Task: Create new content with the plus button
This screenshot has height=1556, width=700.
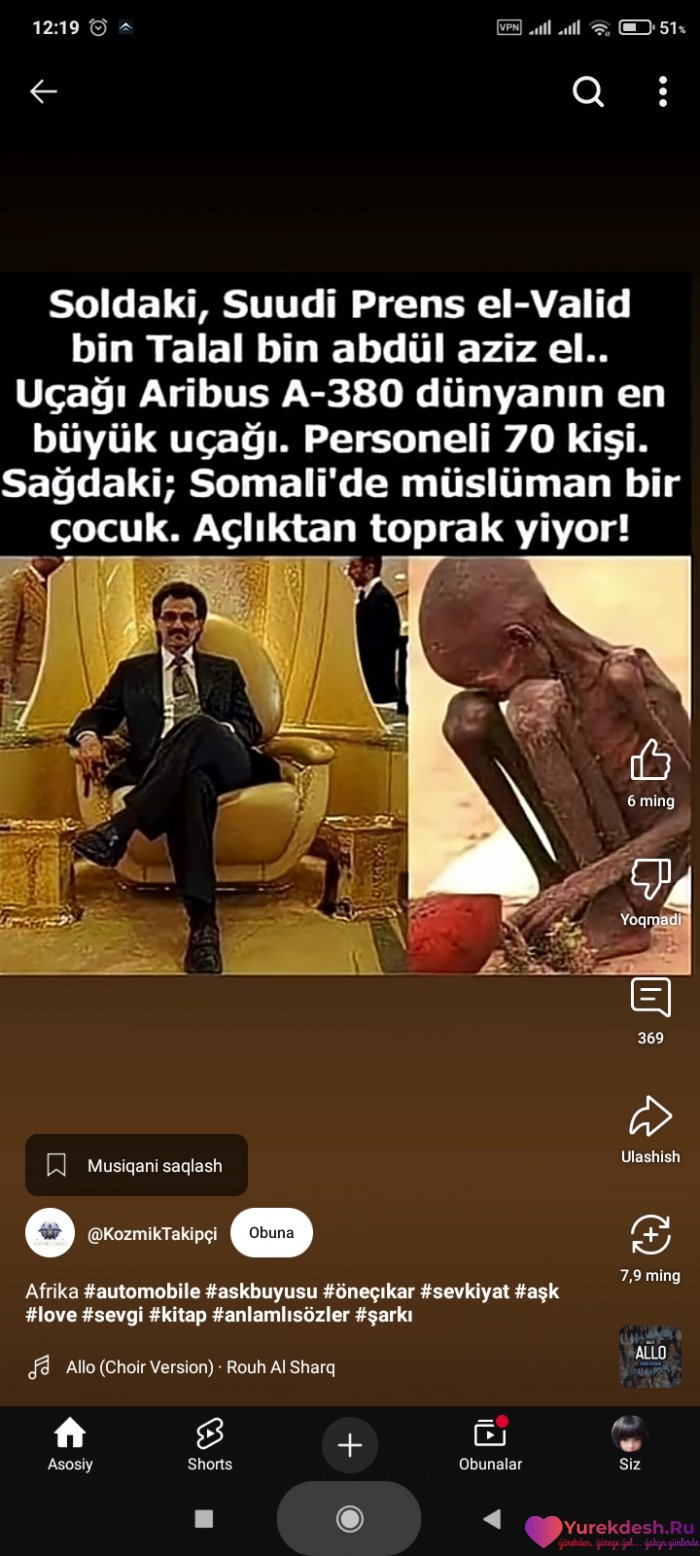Action: tap(350, 1445)
